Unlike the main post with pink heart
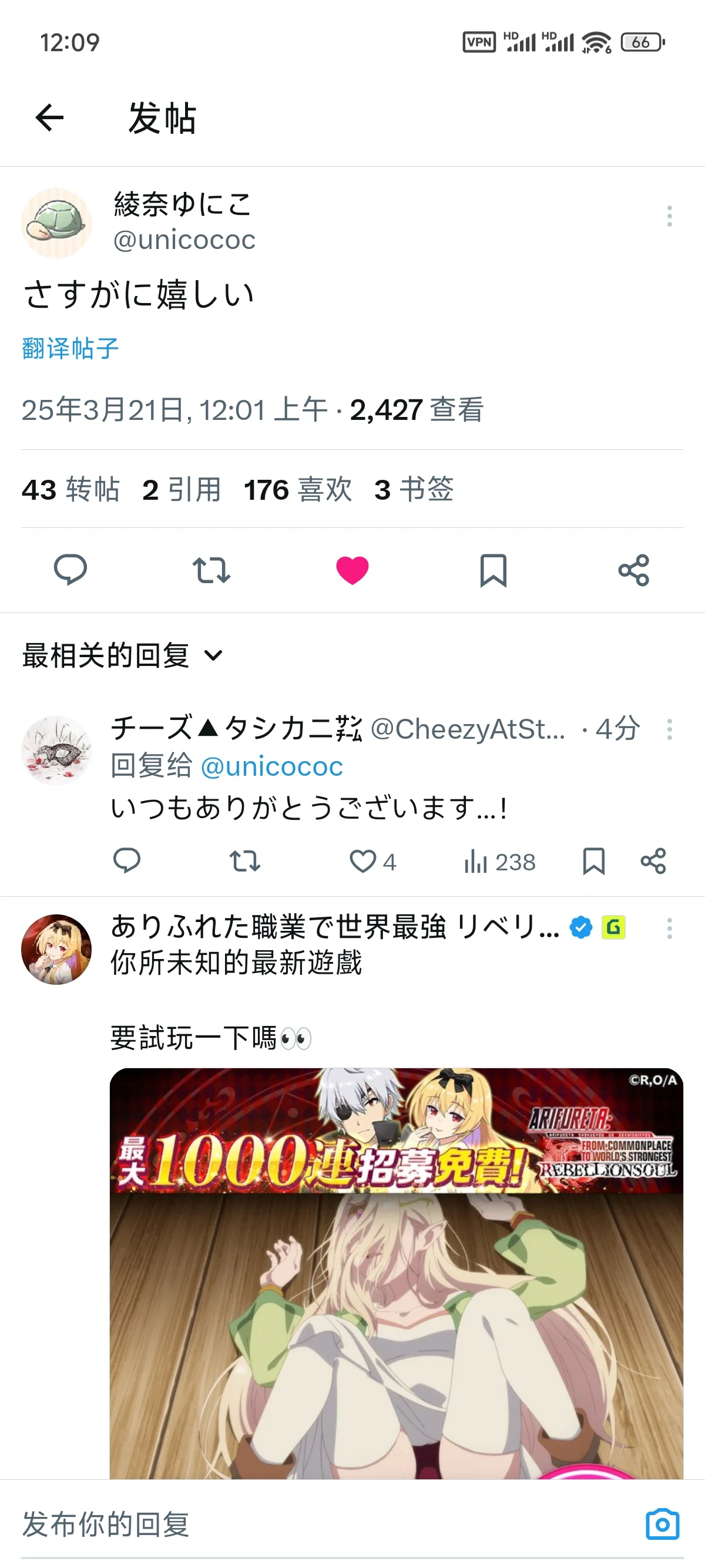 coord(352,570)
